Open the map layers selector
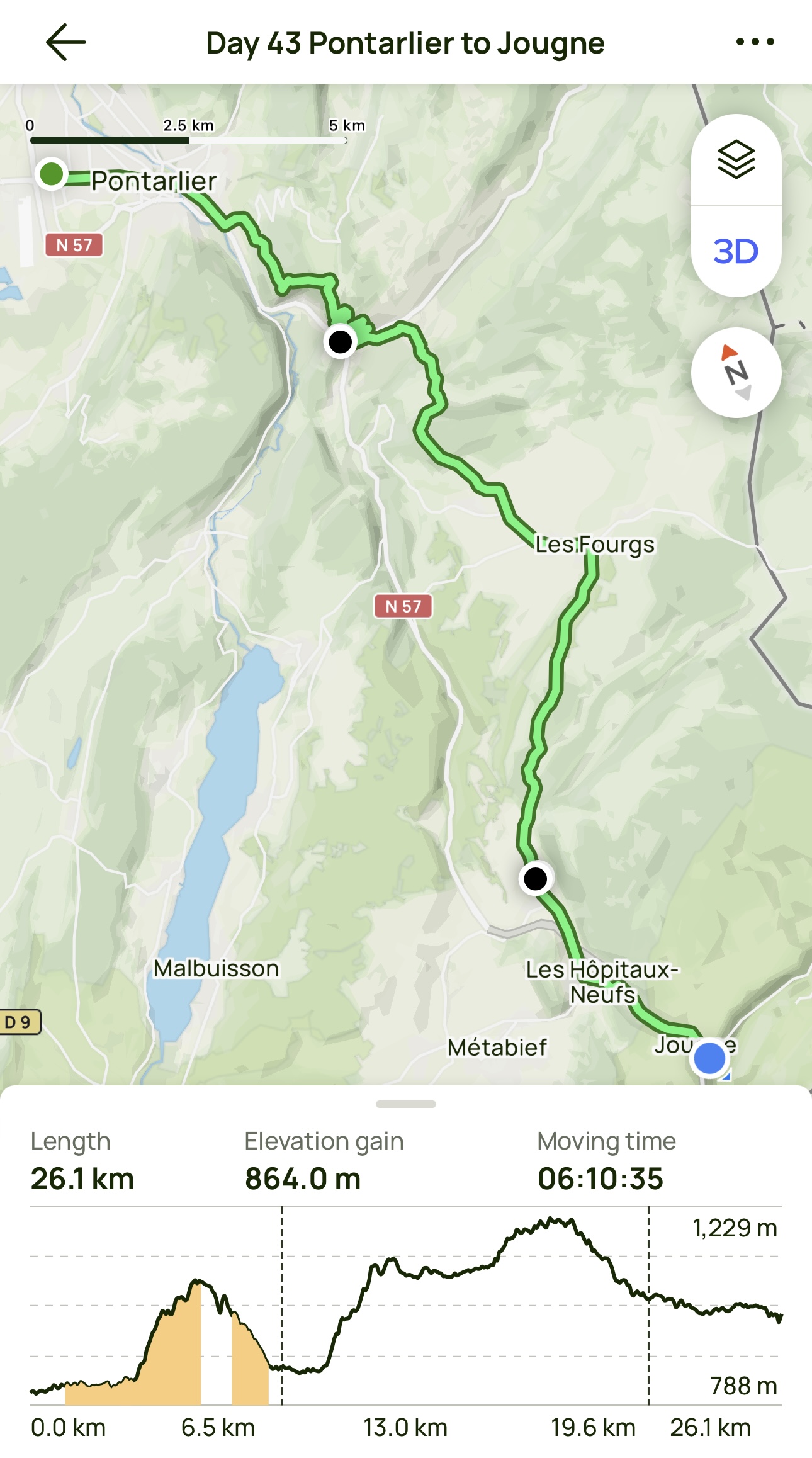812x1458 pixels. click(x=736, y=160)
